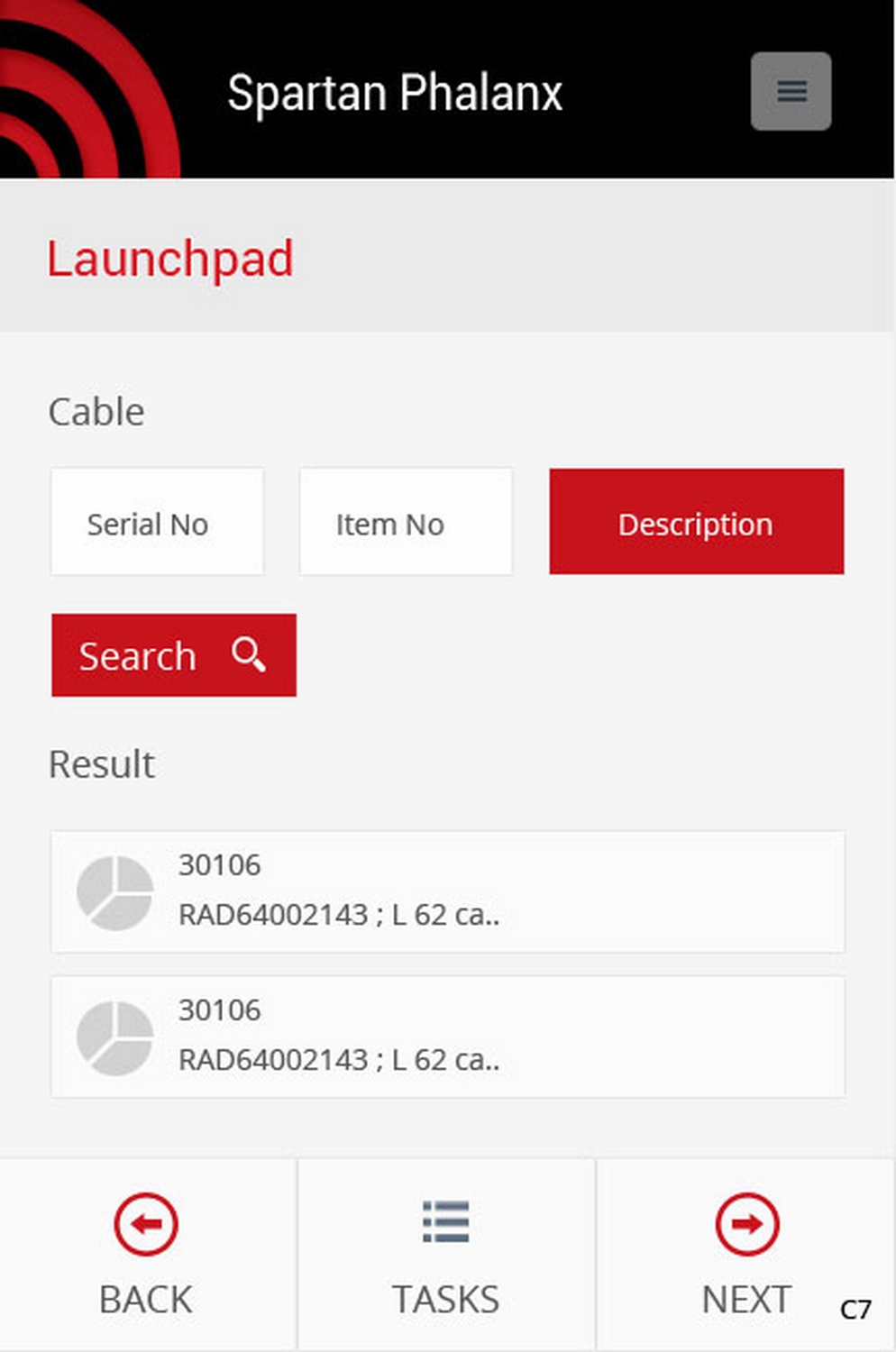The image size is (896, 1352).
Task: Open the TASKS list
Action: point(445,1255)
